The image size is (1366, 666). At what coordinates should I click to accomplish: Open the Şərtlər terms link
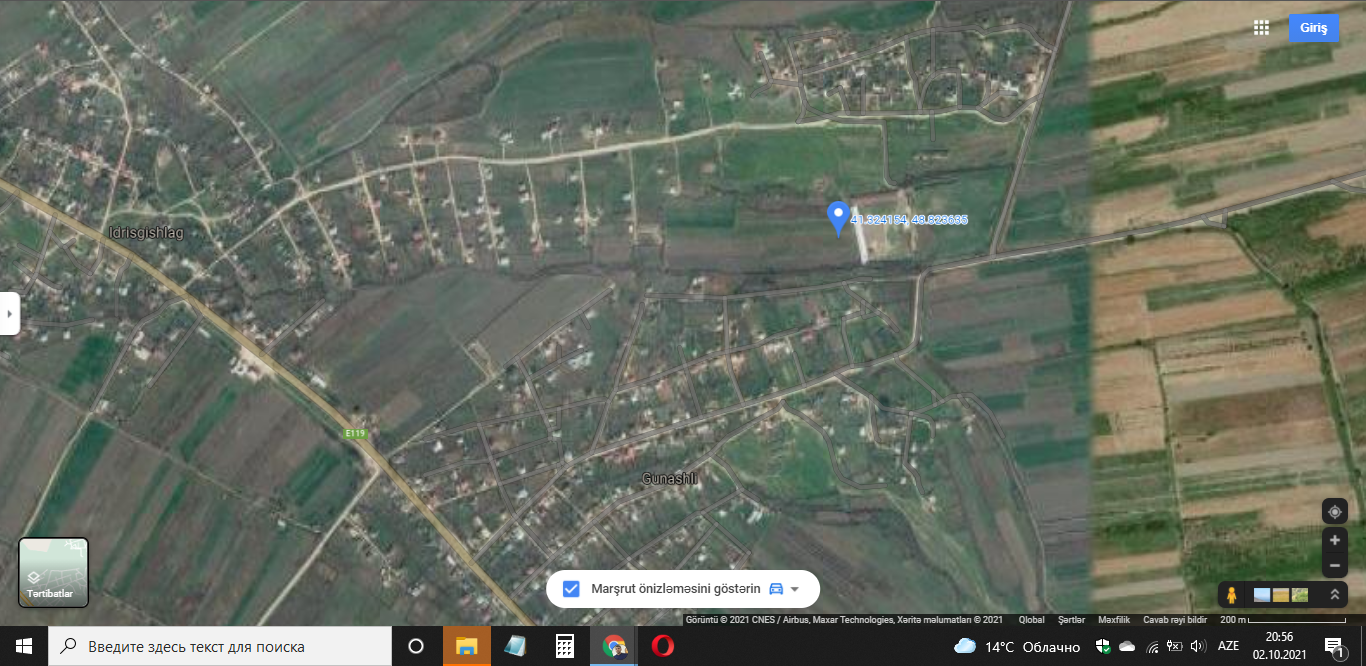[1072, 620]
